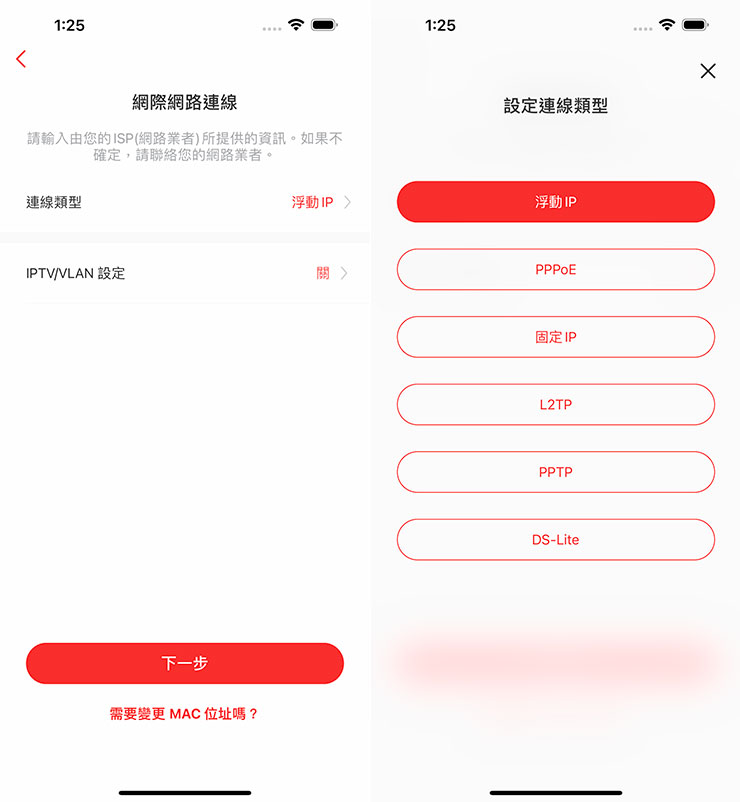
Task: Choose the PPTP option
Action: pyautogui.click(x=555, y=472)
